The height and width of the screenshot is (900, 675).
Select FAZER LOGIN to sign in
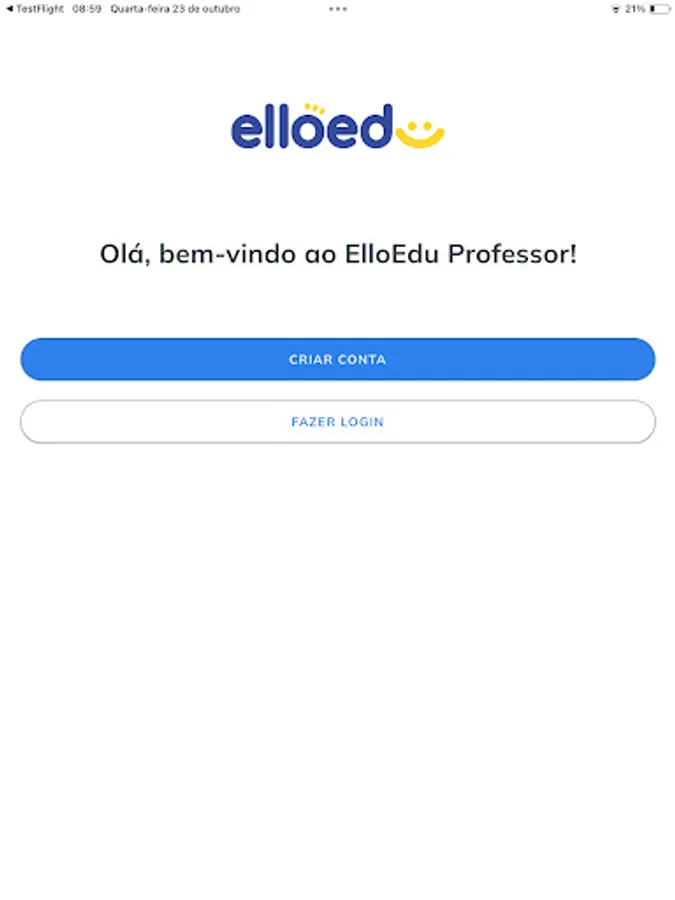[337, 422]
